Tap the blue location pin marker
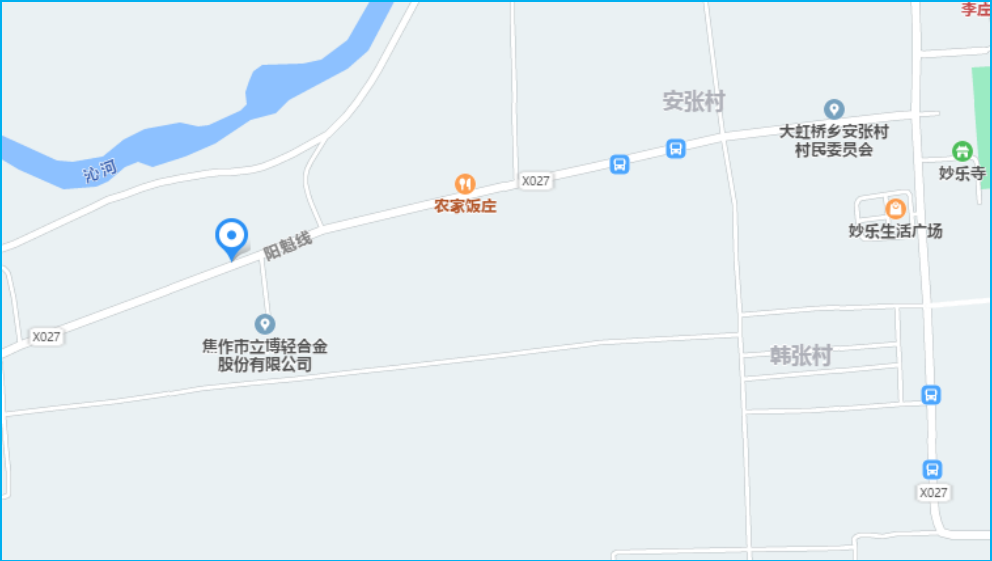This screenshot has width=992, height=561. coord(232,237)
